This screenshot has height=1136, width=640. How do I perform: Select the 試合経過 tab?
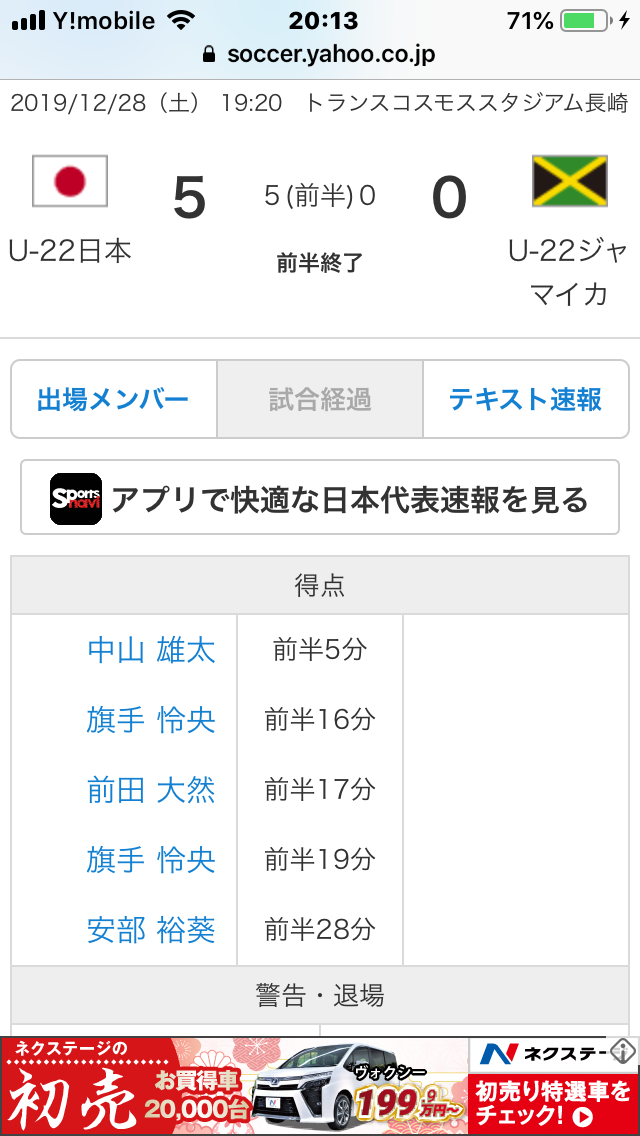(x=320, y=400)
